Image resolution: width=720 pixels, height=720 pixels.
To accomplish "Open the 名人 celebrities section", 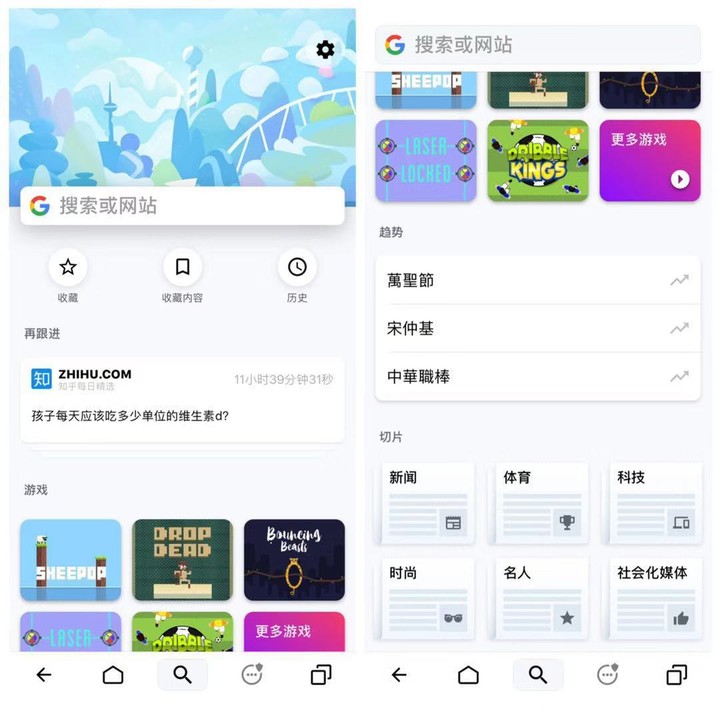I will 541,597.
